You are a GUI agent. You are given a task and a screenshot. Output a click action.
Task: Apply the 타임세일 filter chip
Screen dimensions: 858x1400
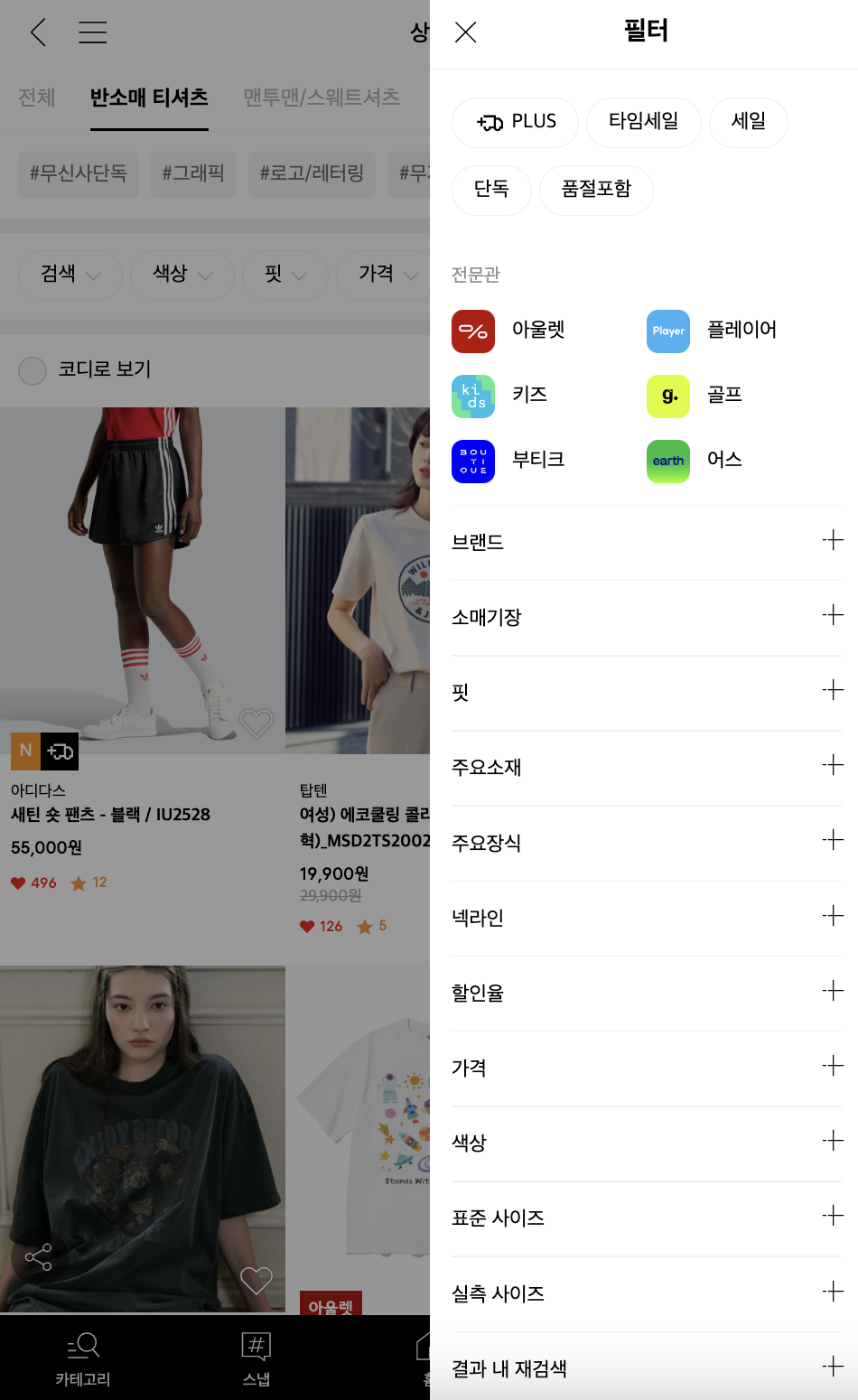point(643,122)
